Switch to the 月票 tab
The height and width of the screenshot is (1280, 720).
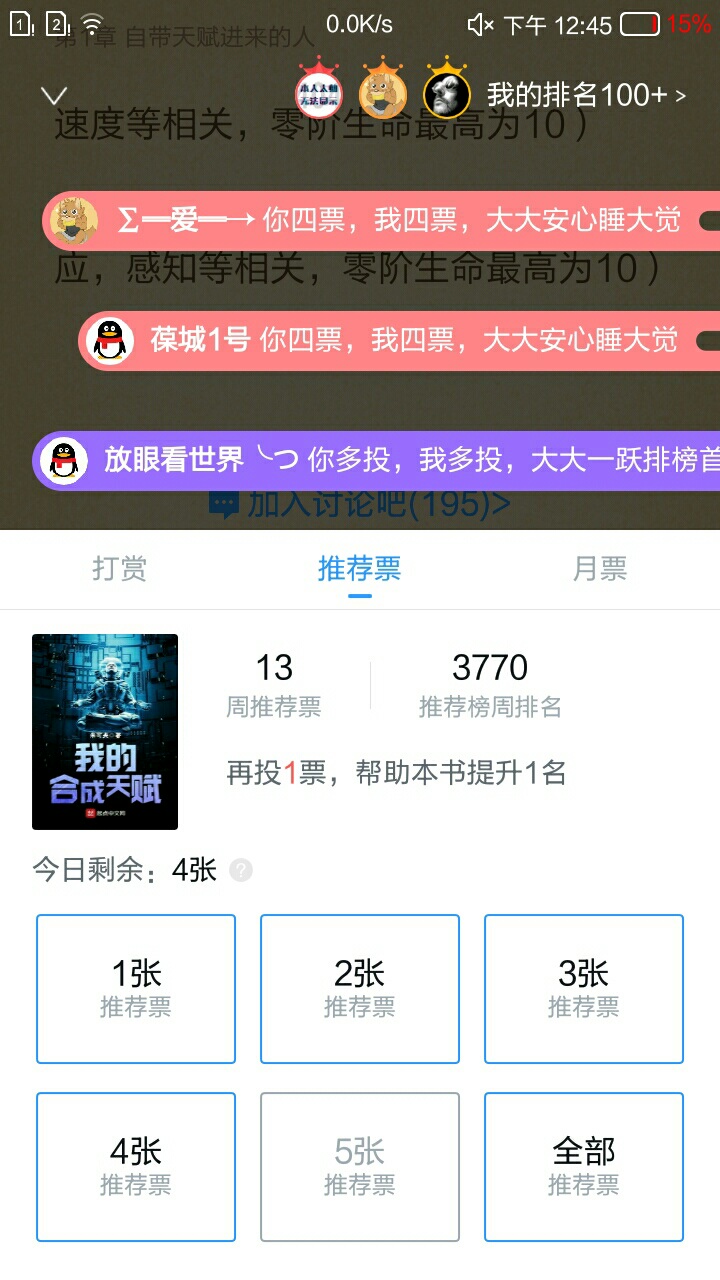(600, 569)
